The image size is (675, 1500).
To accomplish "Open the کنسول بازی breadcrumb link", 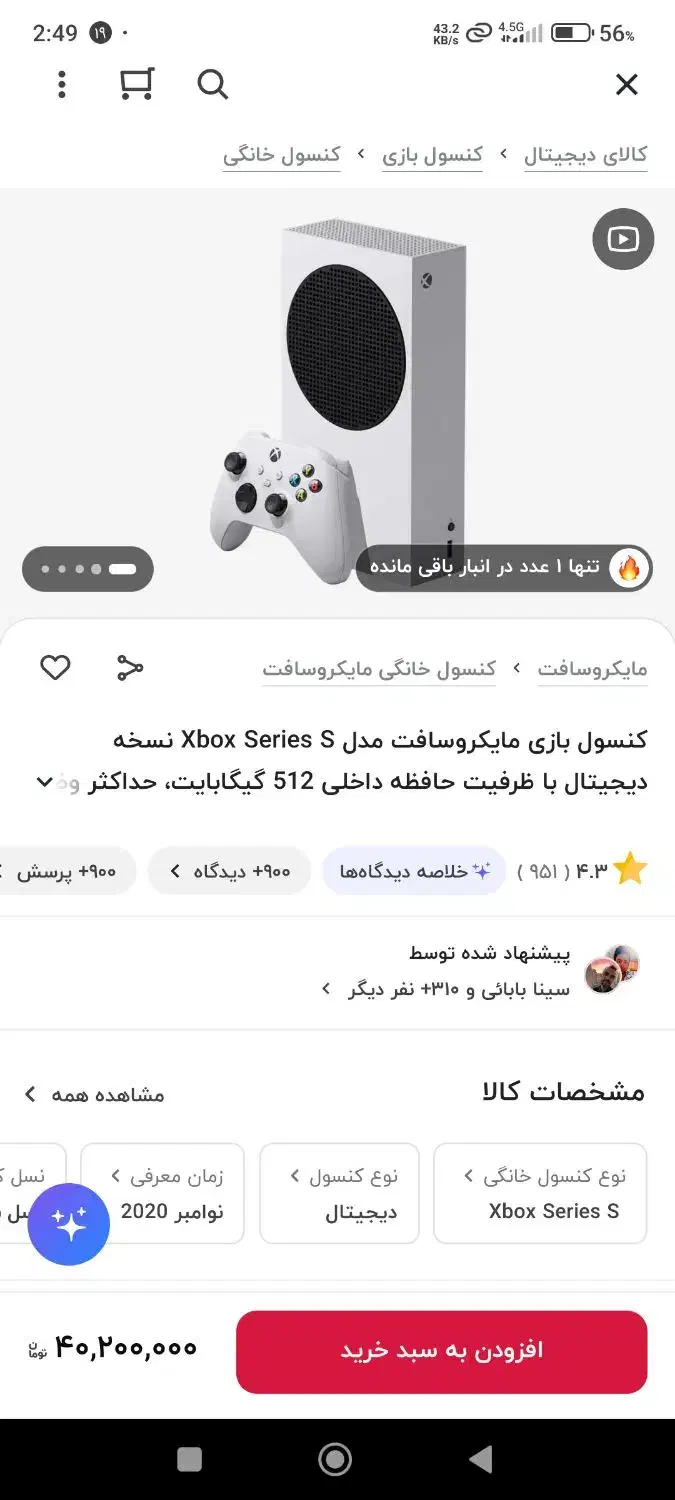I will [432, 155].
